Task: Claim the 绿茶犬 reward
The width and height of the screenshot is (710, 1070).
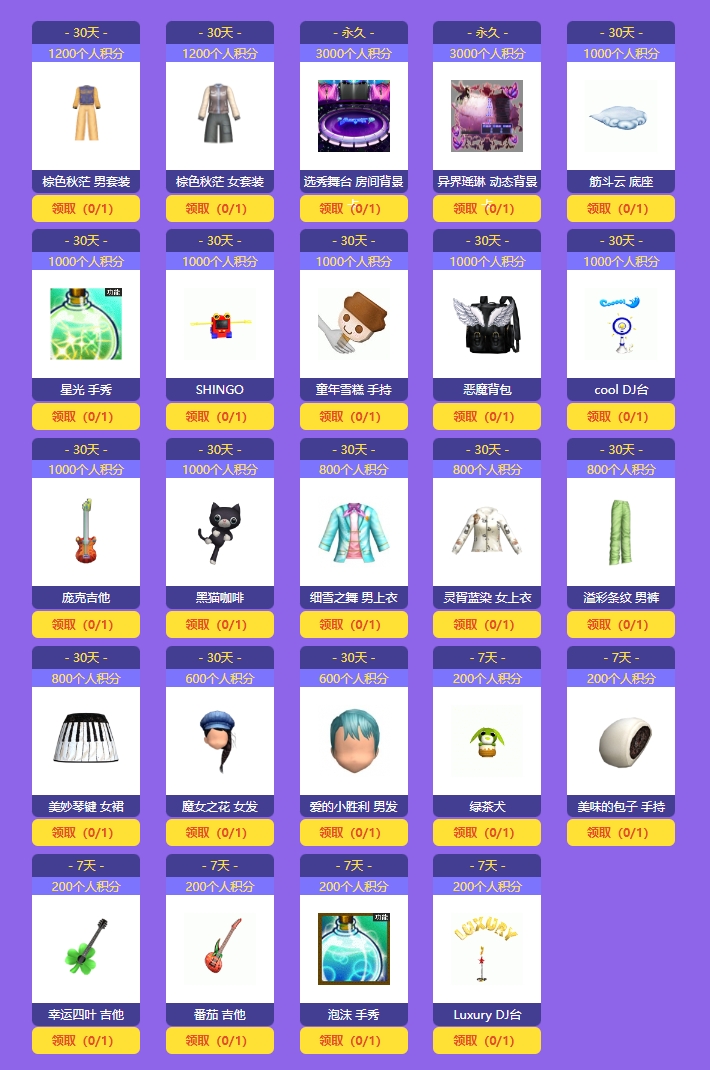Action: tap(487, 833)
